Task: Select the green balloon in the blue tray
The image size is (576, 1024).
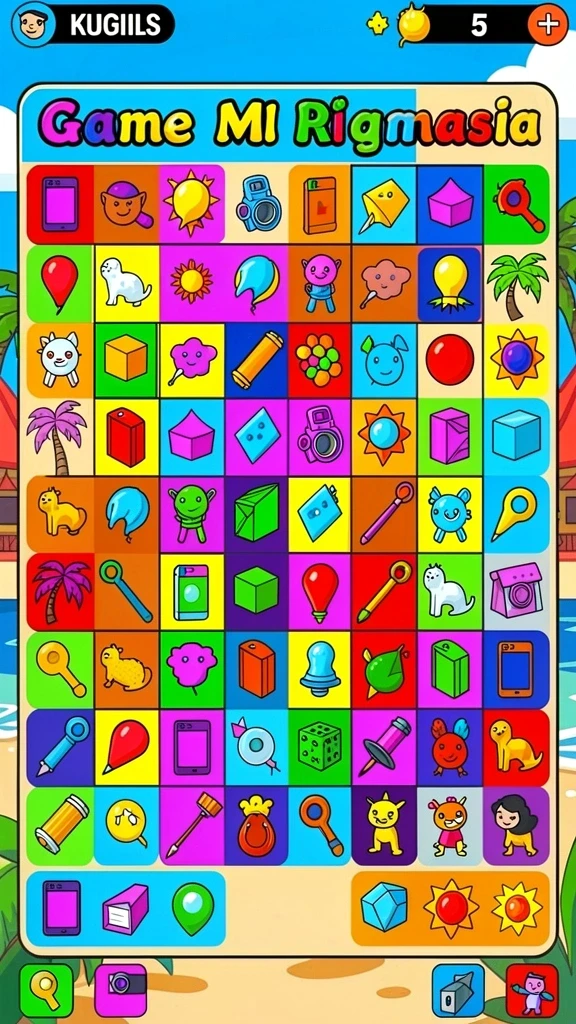Action: [x=193, y=908]
